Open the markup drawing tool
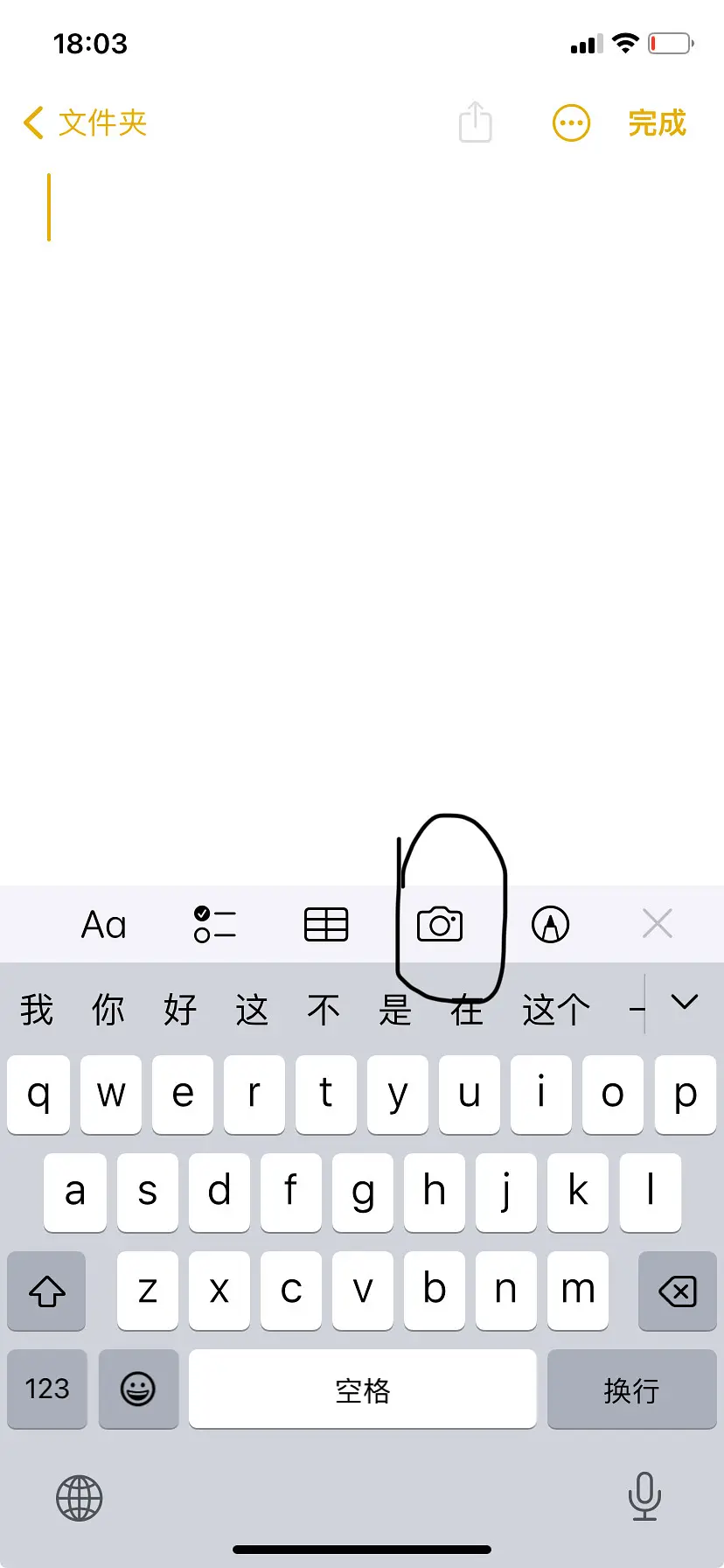The image size is (724, 1568). pyautogui.click(x=550, y=924)
